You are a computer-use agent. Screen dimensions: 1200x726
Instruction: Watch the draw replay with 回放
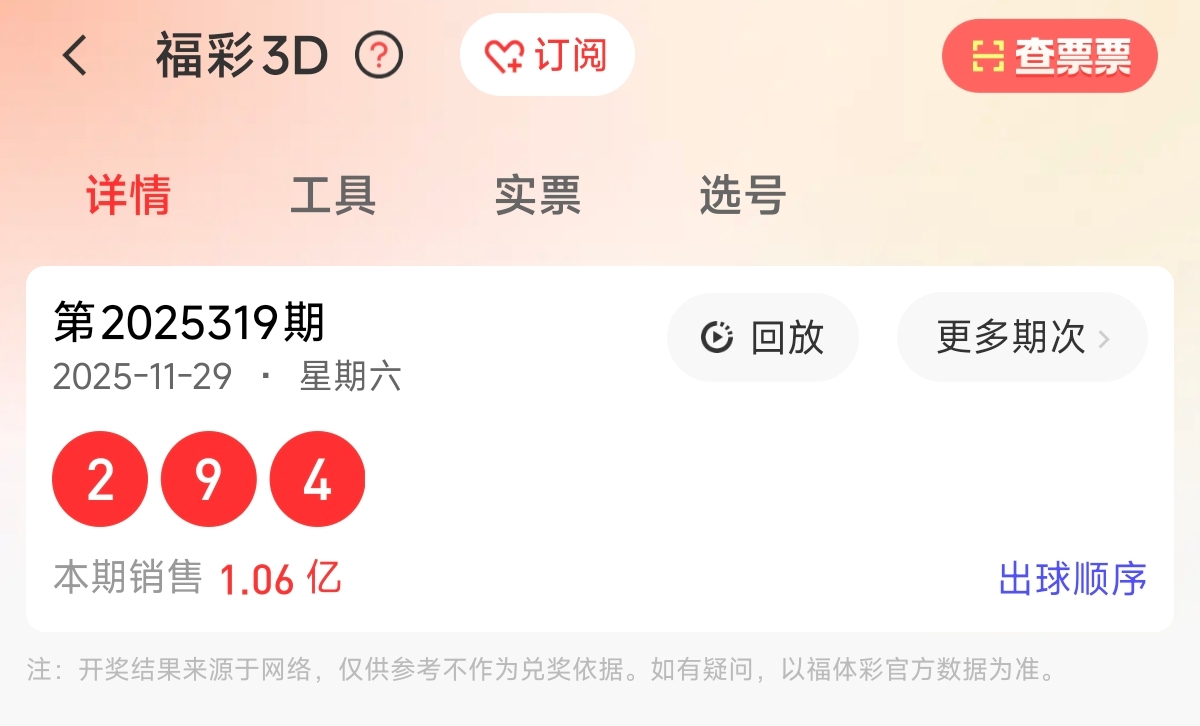(x=762, y=338)
